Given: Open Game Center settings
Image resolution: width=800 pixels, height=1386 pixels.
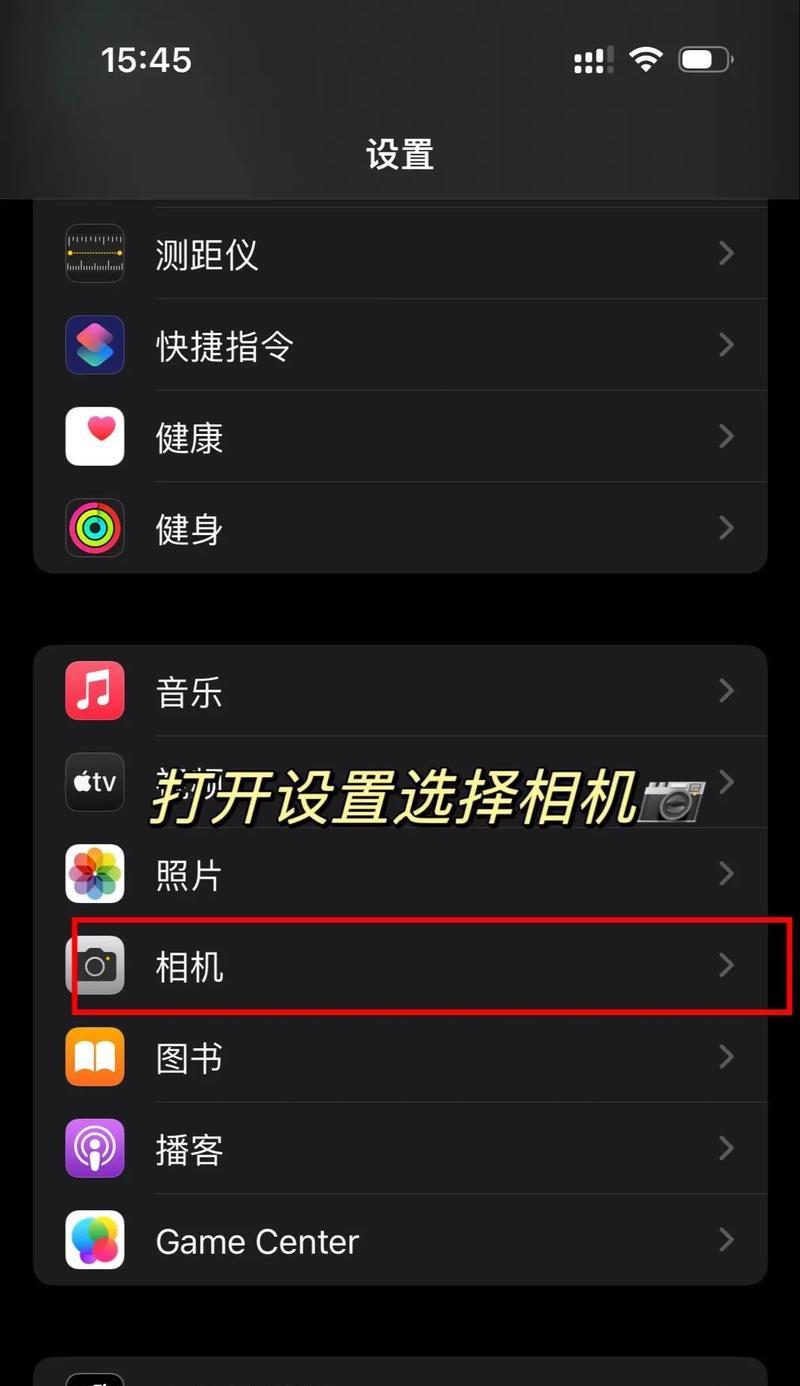Looking at the screenshot, I should point(400,1240).
